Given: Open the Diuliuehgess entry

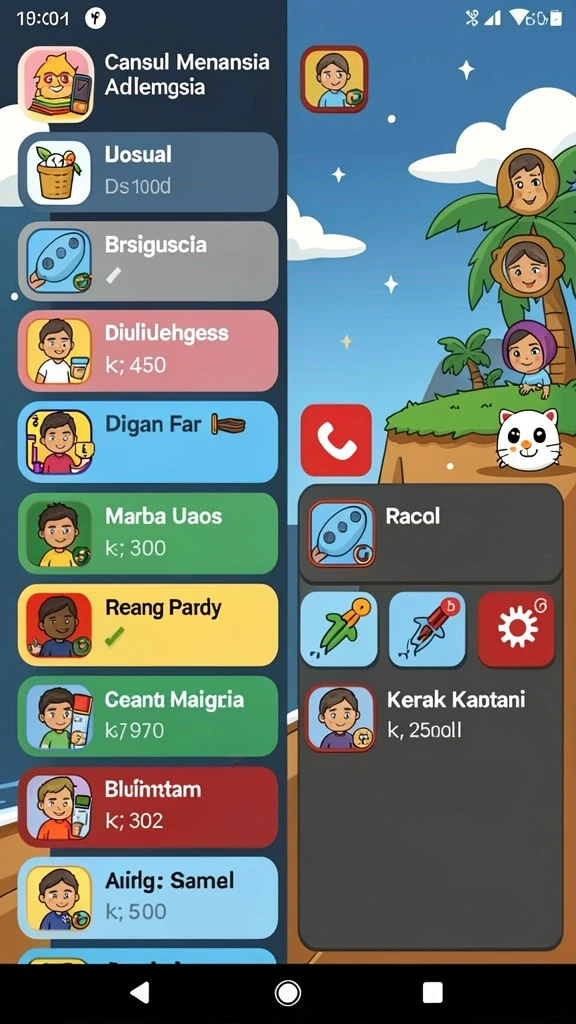Looking at the screenshot, I should click(x=148, y=351).
